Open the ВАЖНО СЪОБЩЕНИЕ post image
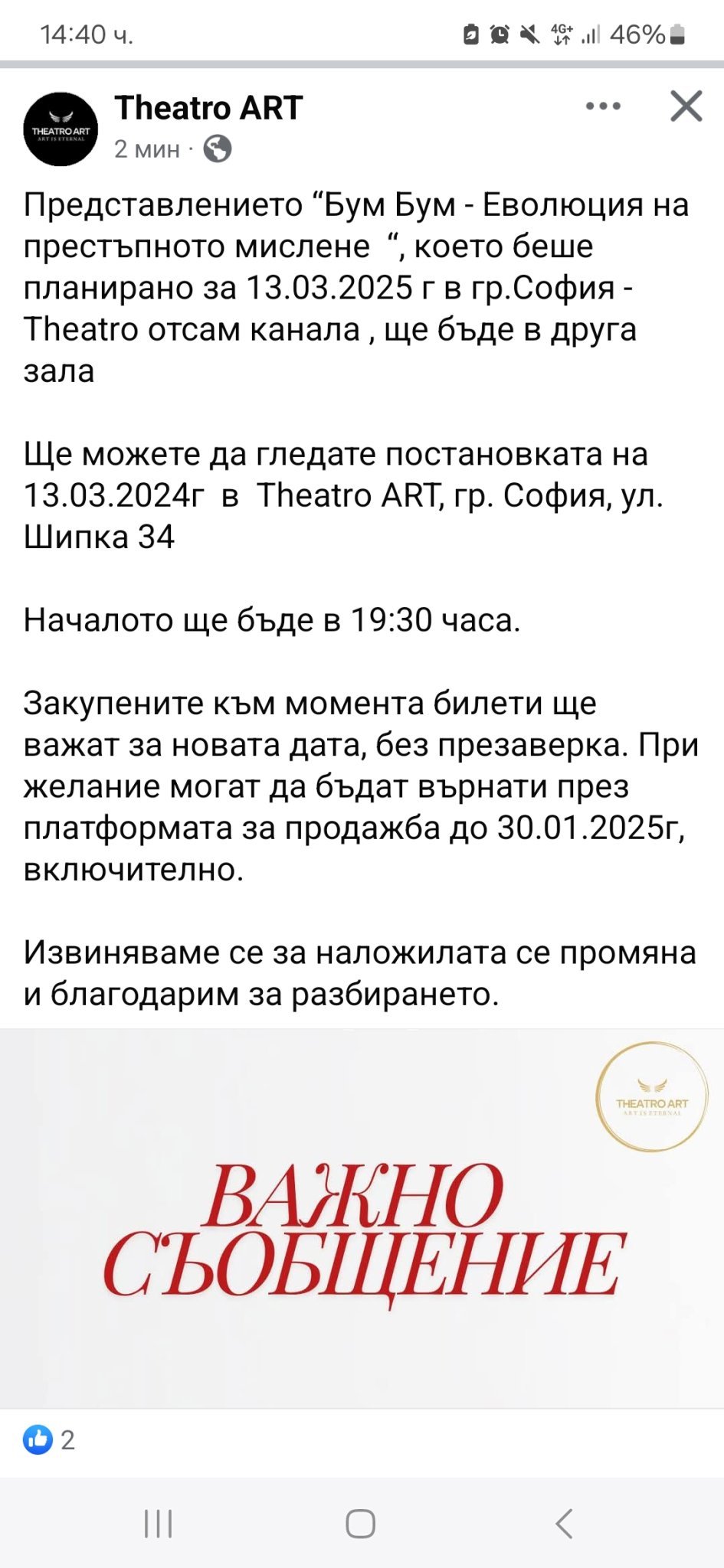This screenshot has height=1568, width=724. point(362,1218)
